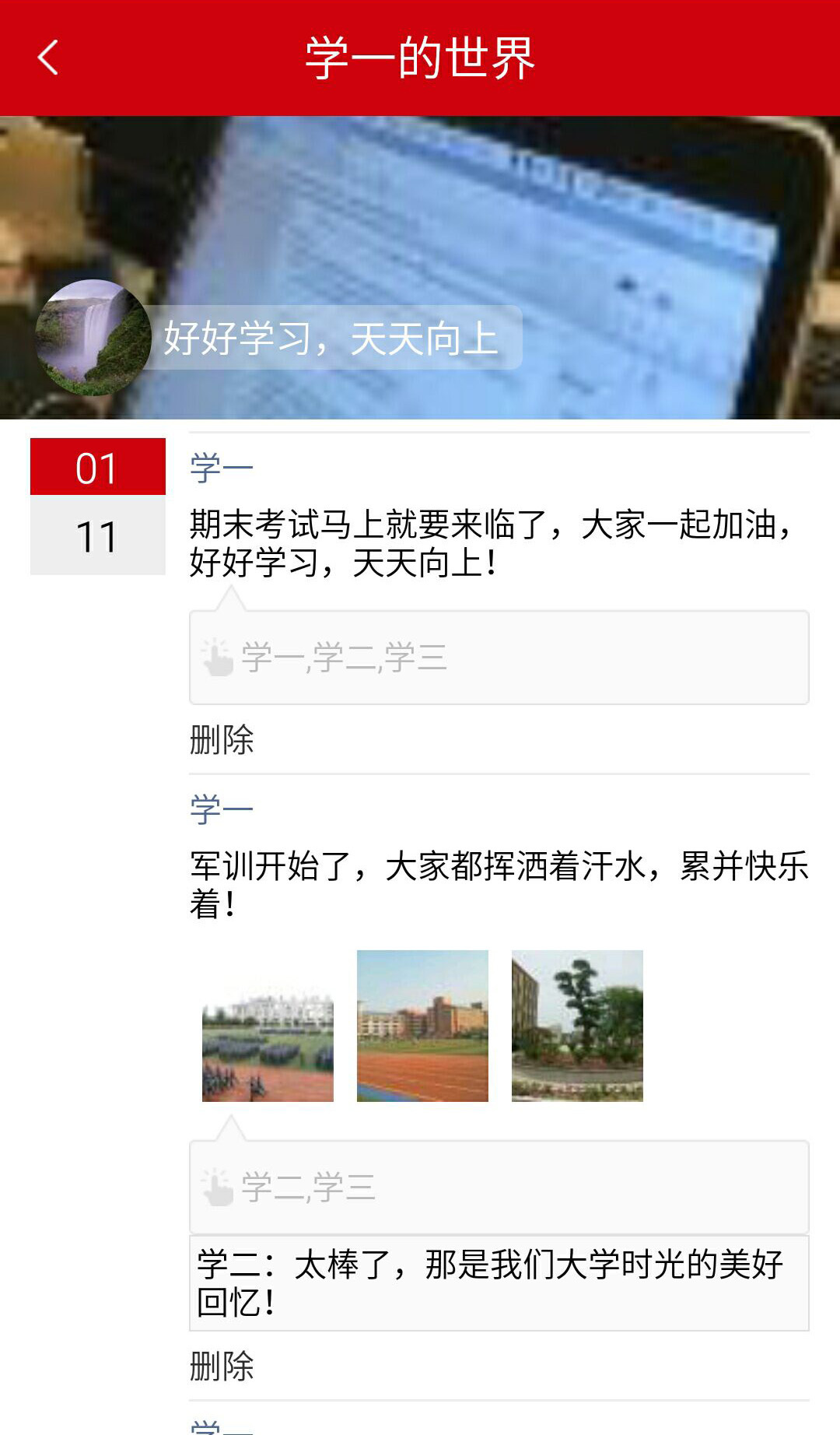Delete the post about 期末考试
Image resolution: width=840 pixels, height=1435 pixels.
coord(222,740)
